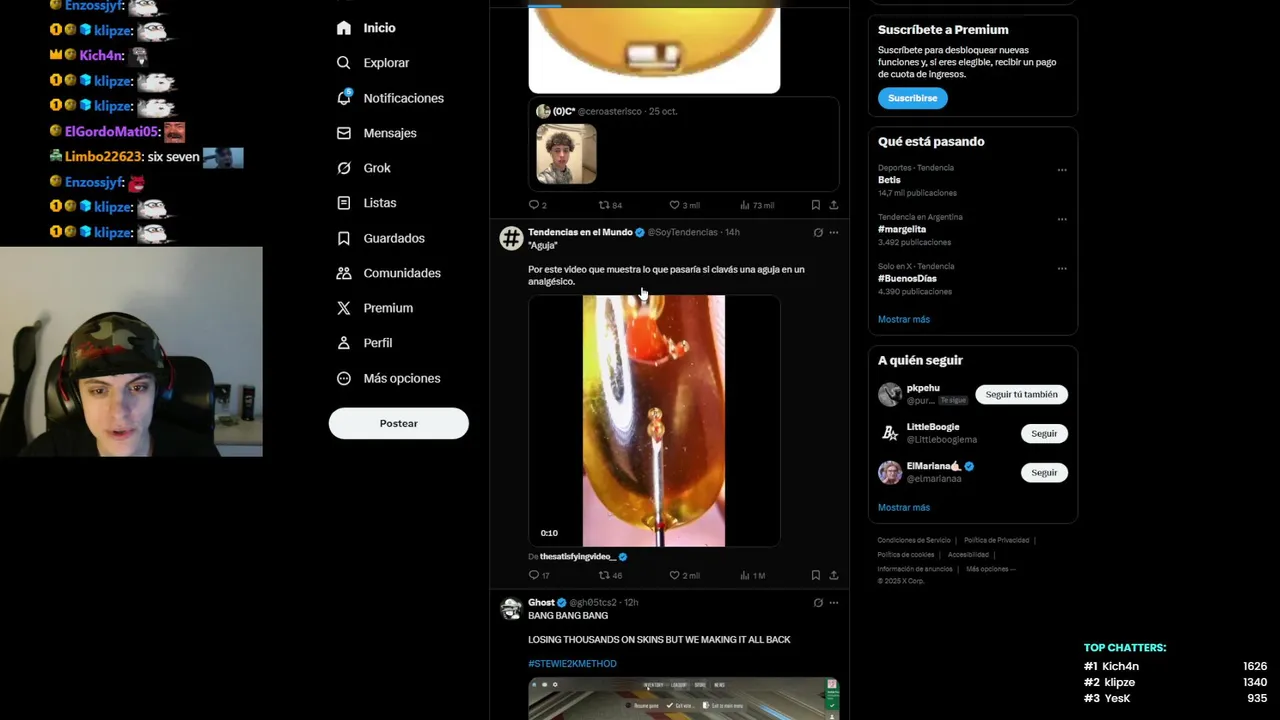The height and width of the screenshot is (720, 1280).
Task: Tap the Postear button
Action: (x=398, y=423)
